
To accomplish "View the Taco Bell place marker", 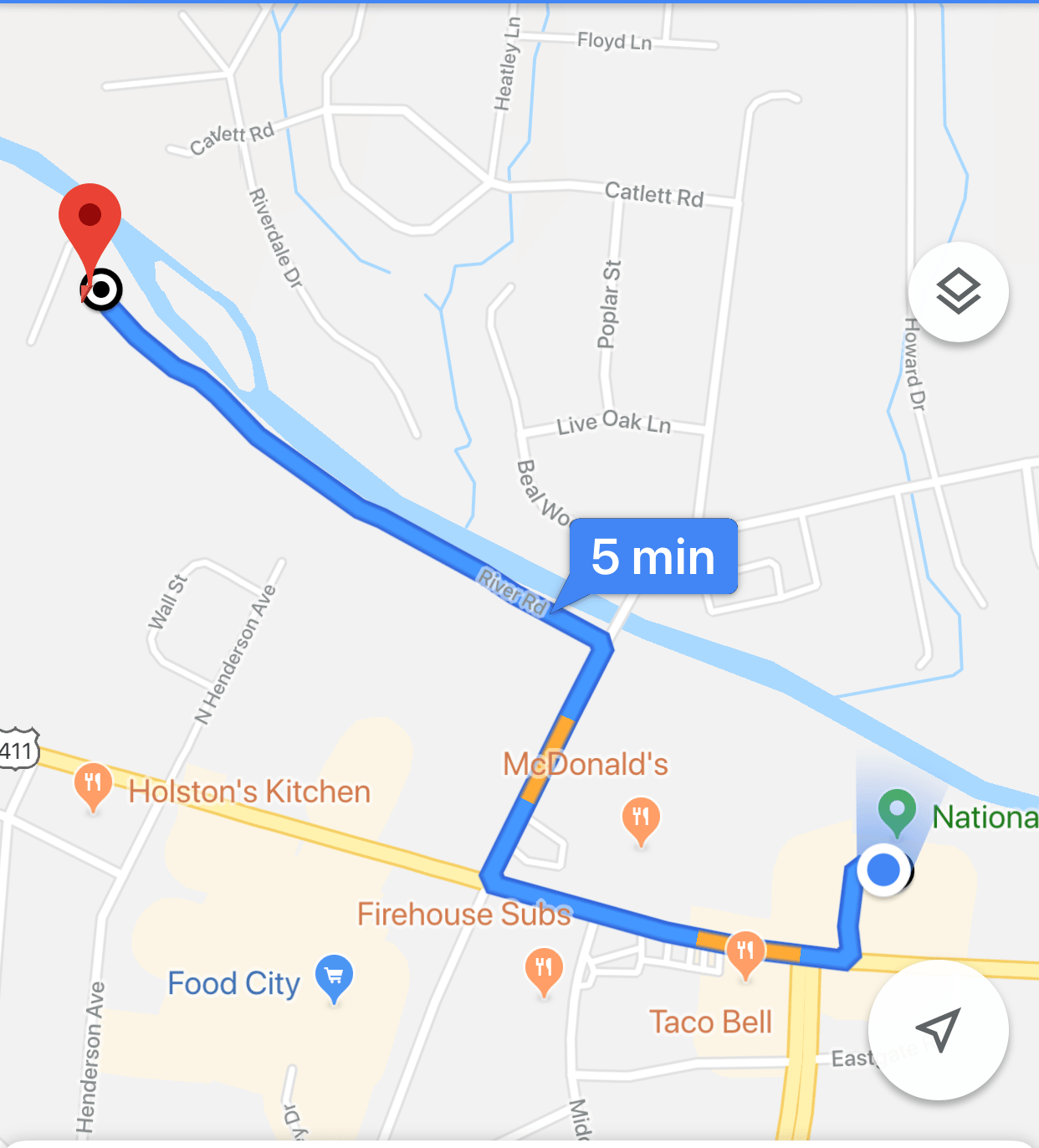I will pos(745,954).
